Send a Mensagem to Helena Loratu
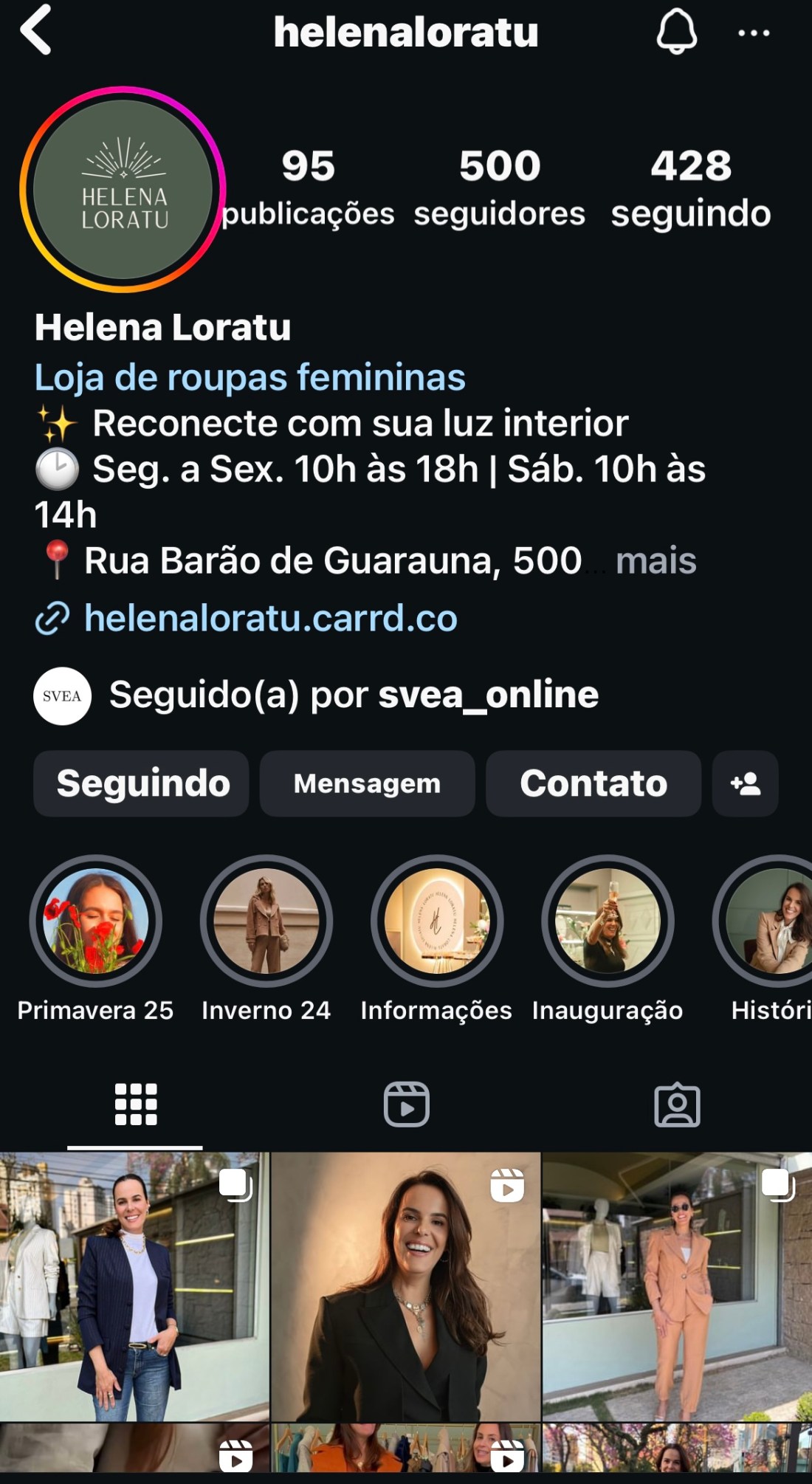 coord(367,783)
